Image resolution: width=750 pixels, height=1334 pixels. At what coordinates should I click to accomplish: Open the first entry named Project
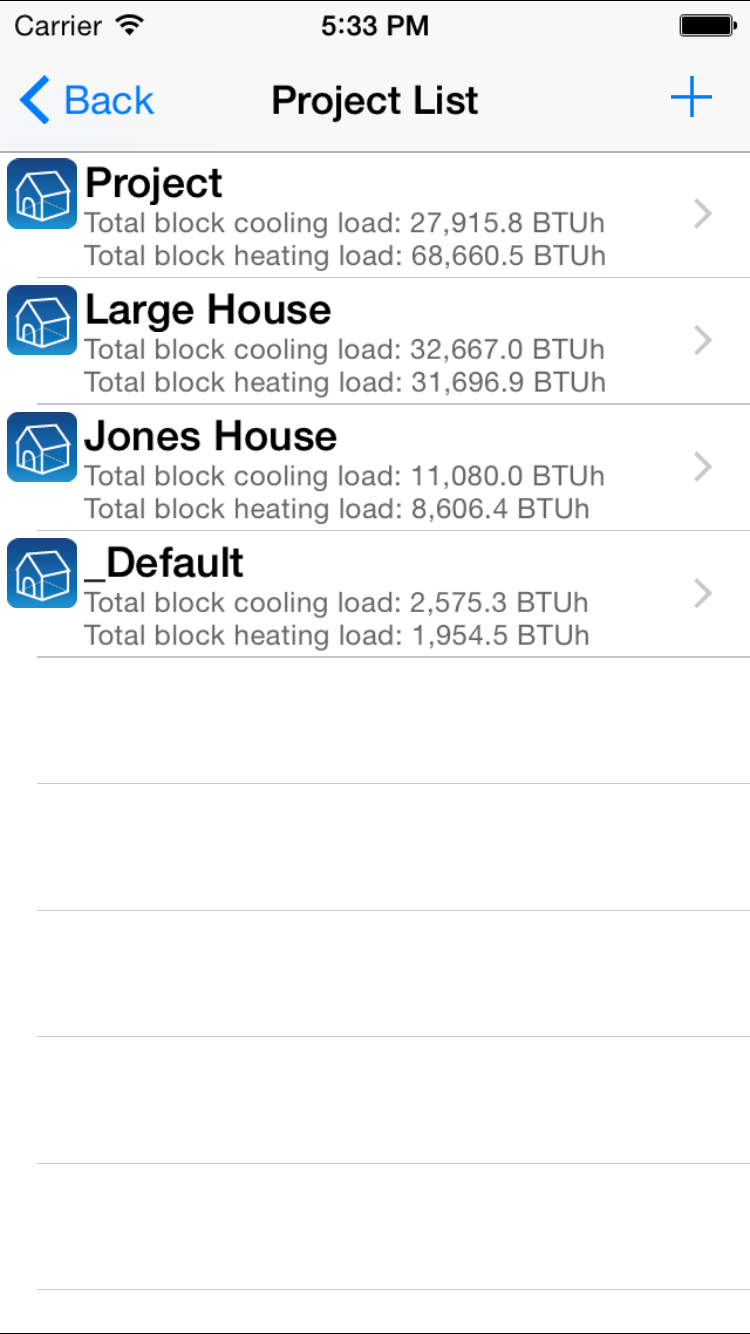point(375,215)
